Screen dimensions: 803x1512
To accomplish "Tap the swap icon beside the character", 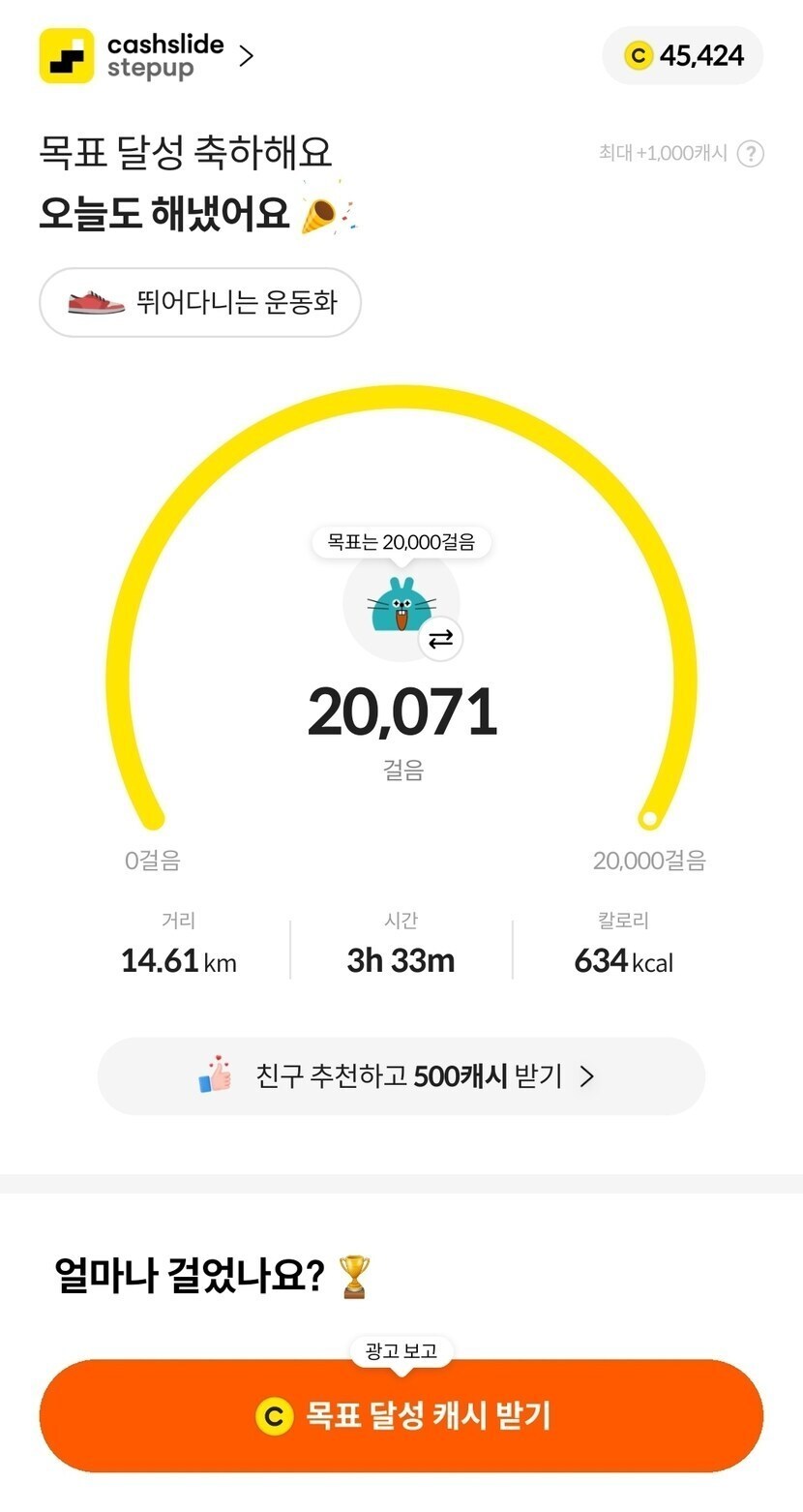I will click(x=440, y=639).
